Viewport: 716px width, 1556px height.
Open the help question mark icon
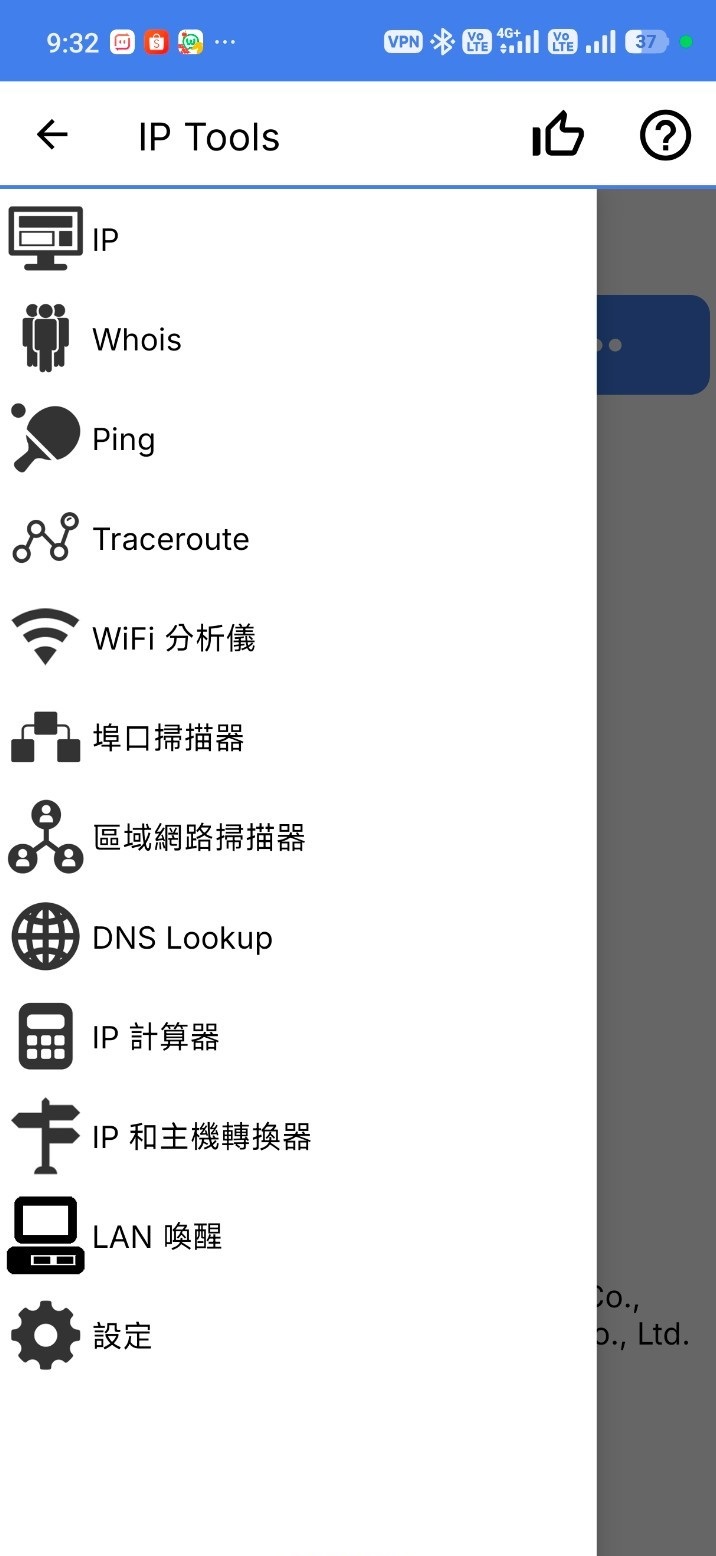coord(665,135)
